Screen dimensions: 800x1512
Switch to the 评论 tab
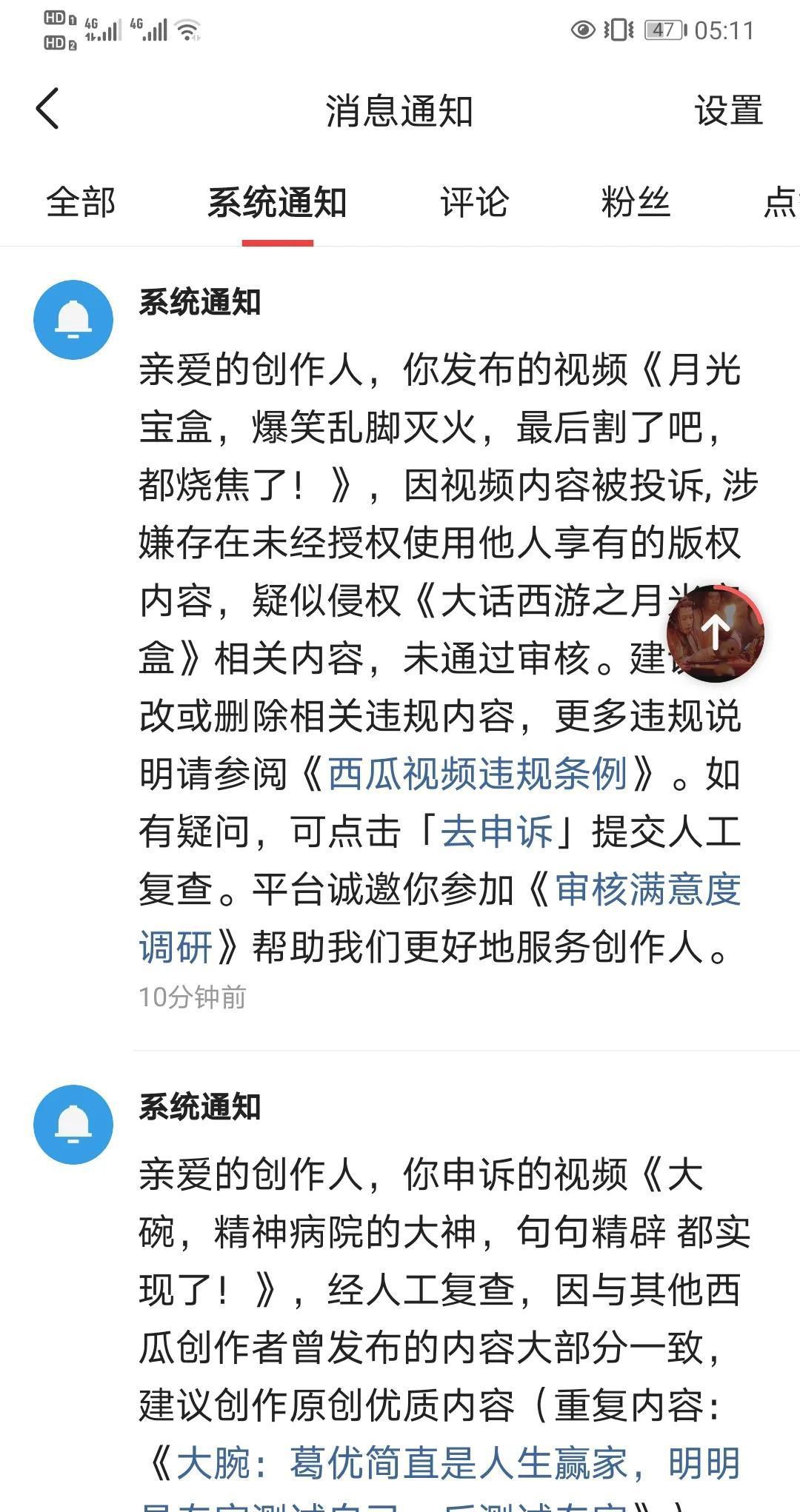(x=474, y=202)
